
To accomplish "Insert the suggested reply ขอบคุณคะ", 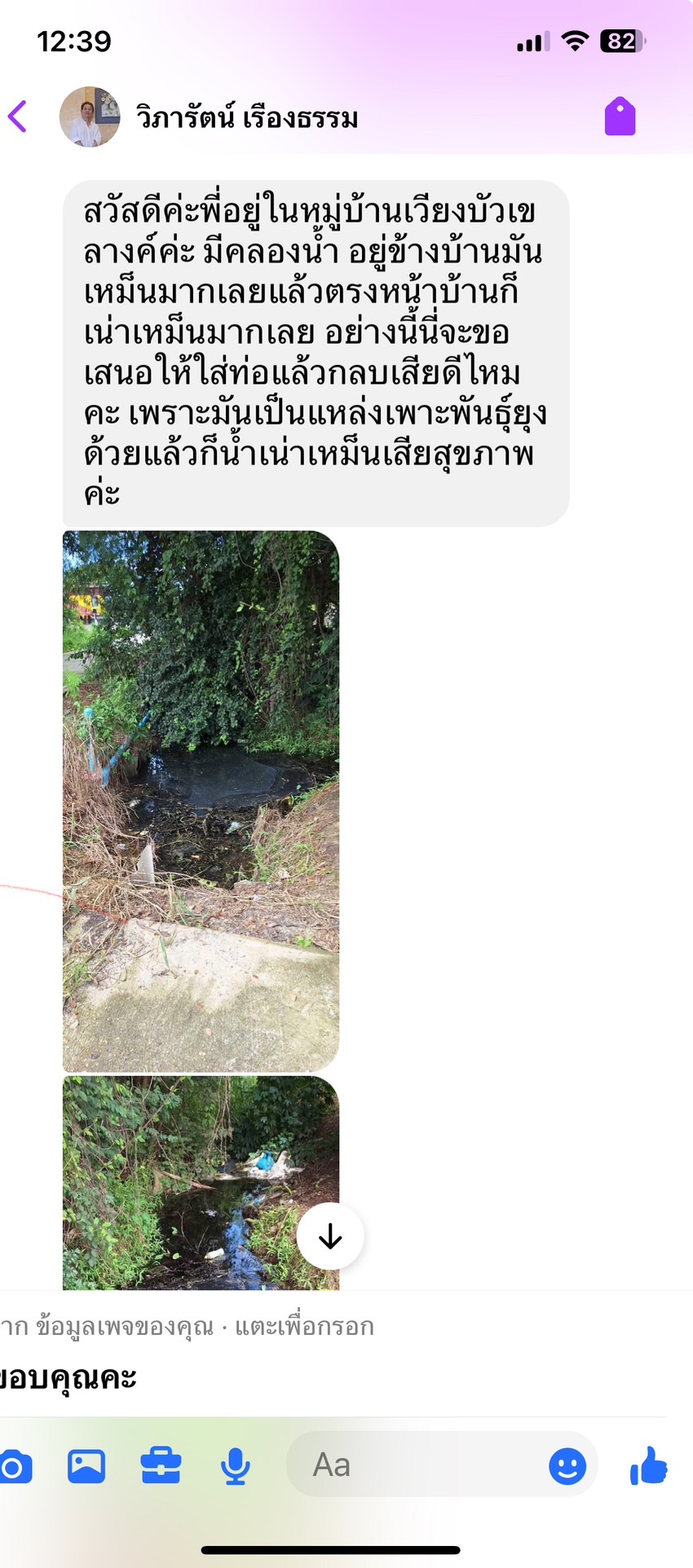I will pyautogui.click(x=69, y=1378).
